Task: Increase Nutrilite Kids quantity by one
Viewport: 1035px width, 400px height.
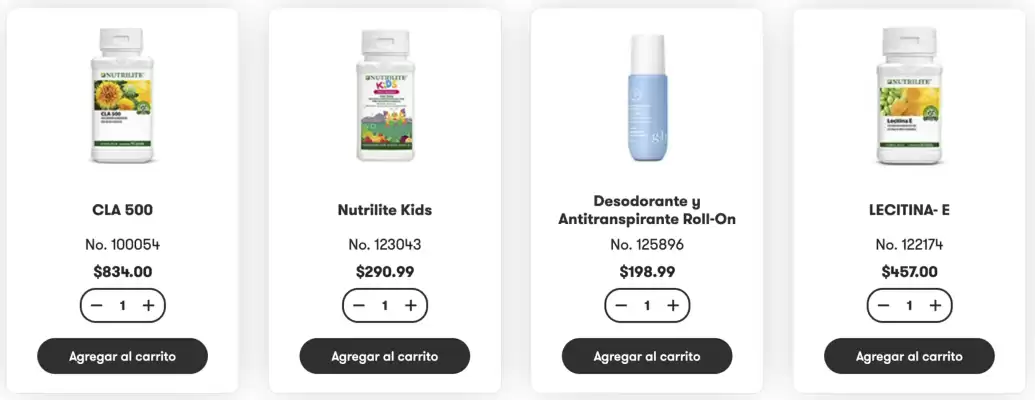Action: (410, 306)
